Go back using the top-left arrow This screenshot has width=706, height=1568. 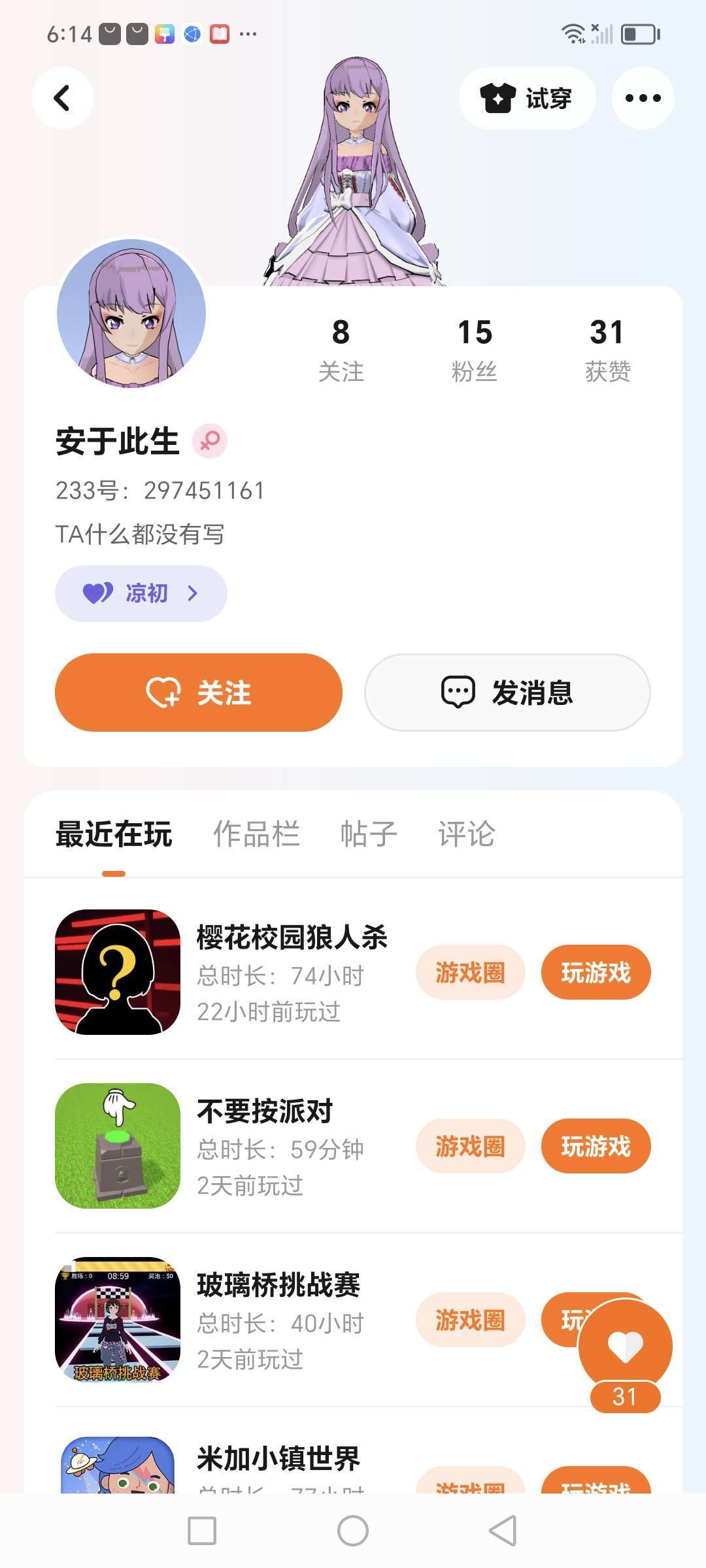click(x=62, y=98)
